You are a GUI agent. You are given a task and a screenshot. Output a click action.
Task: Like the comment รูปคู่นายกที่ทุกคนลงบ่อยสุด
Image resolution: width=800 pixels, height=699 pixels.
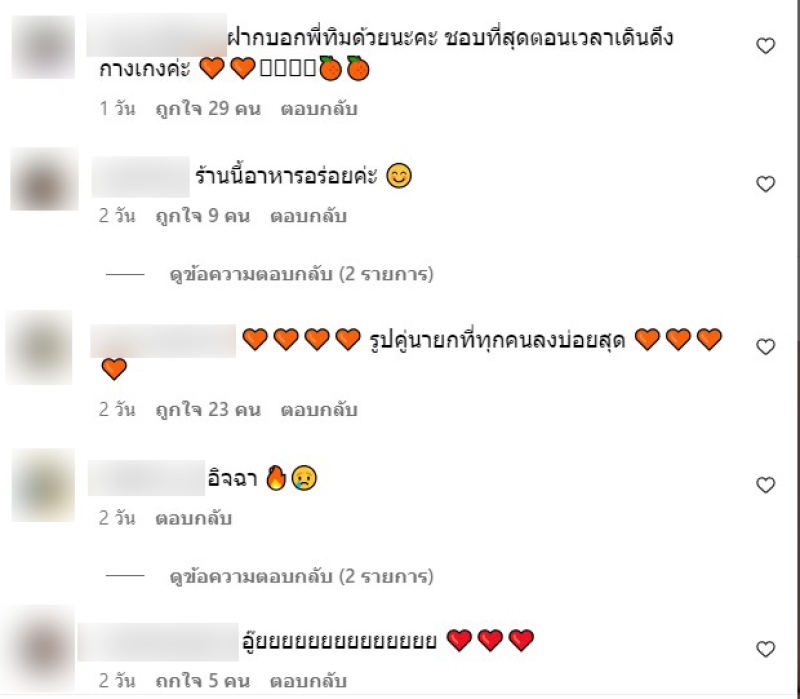pyautogui.click(x=765, y=347)
